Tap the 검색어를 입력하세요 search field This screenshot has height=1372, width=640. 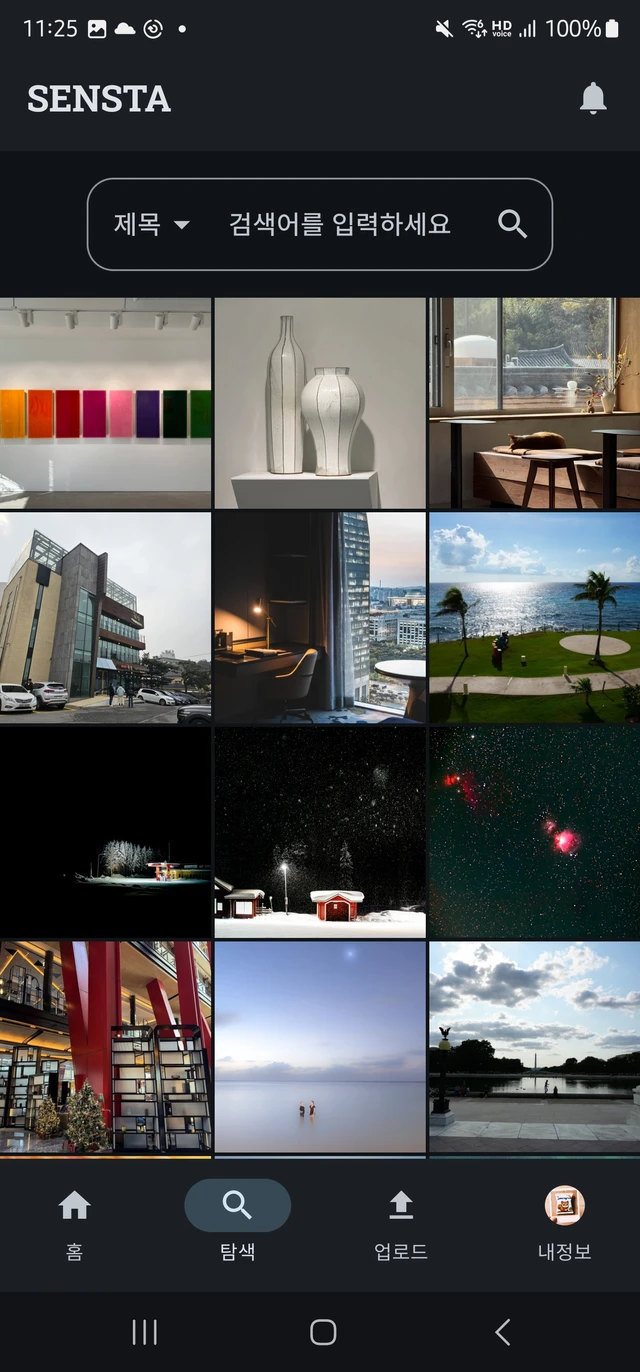[x=340, y=224]
